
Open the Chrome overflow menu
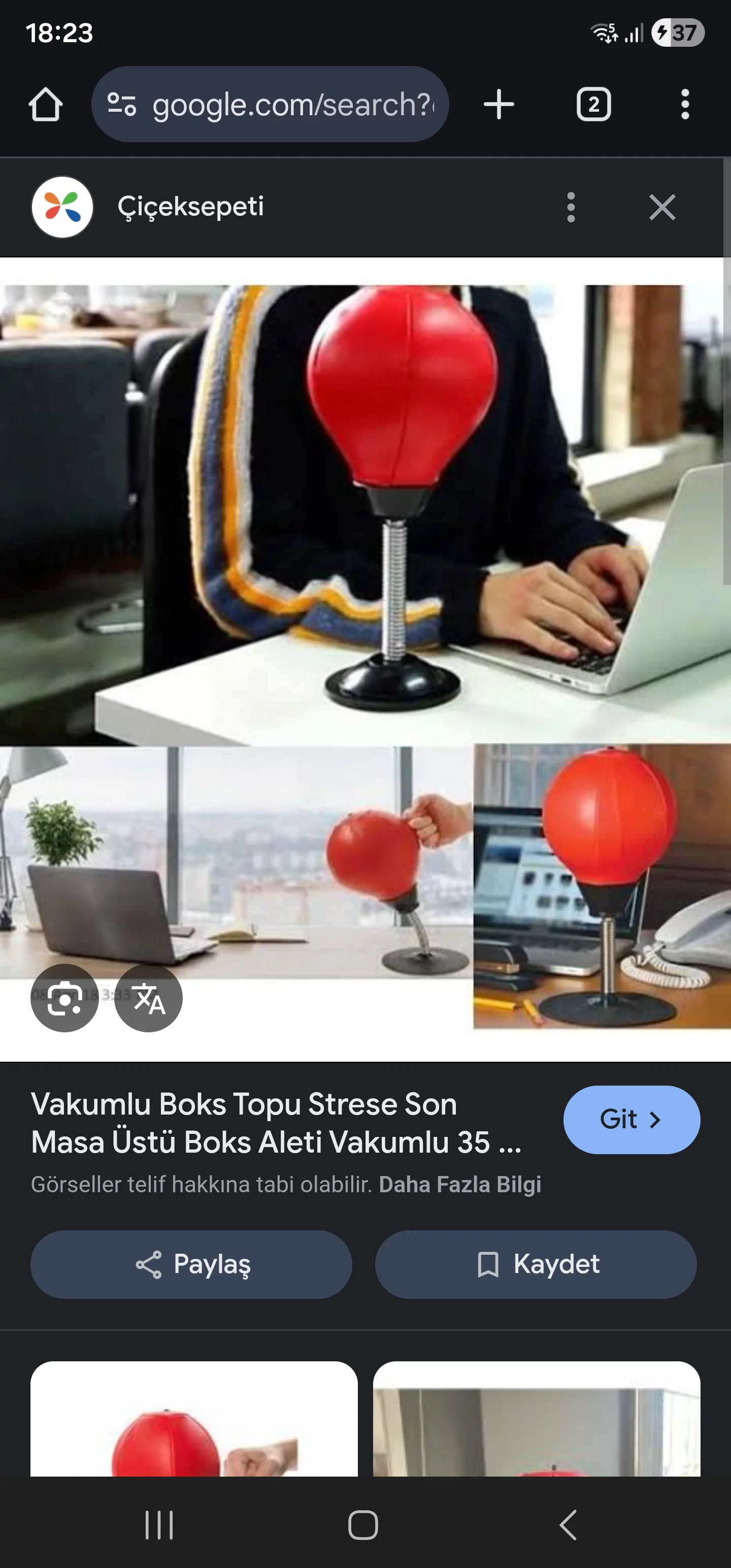(685, 105)
